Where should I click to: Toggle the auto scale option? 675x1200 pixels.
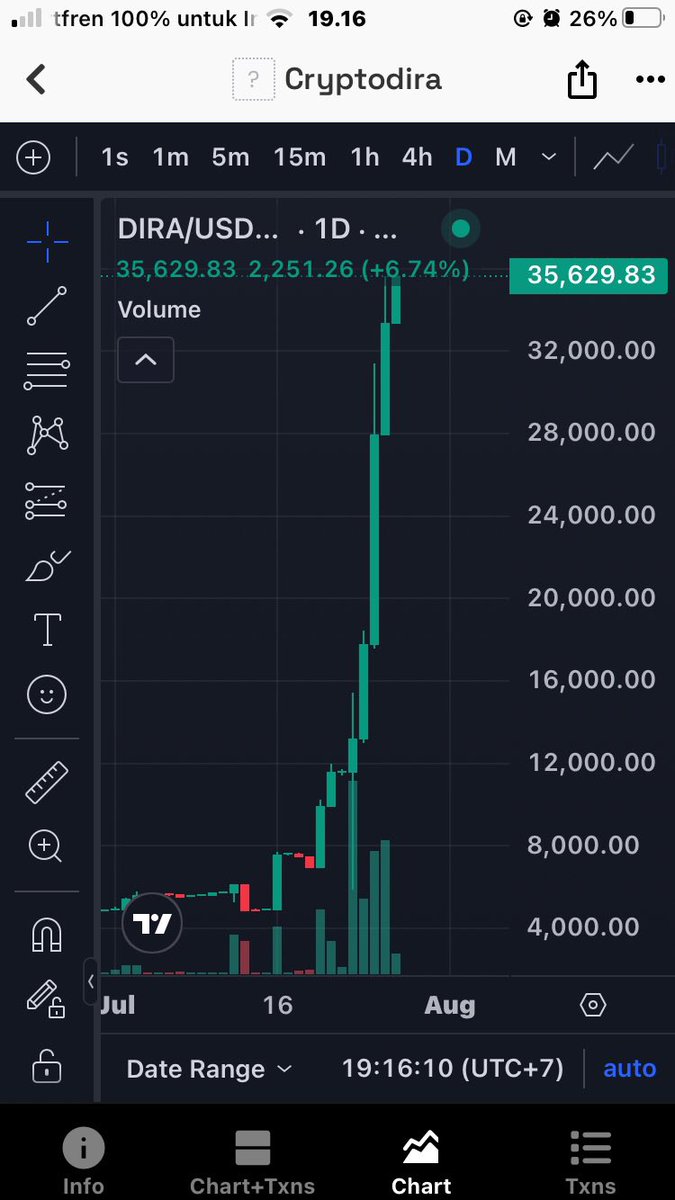[630, 1069]
